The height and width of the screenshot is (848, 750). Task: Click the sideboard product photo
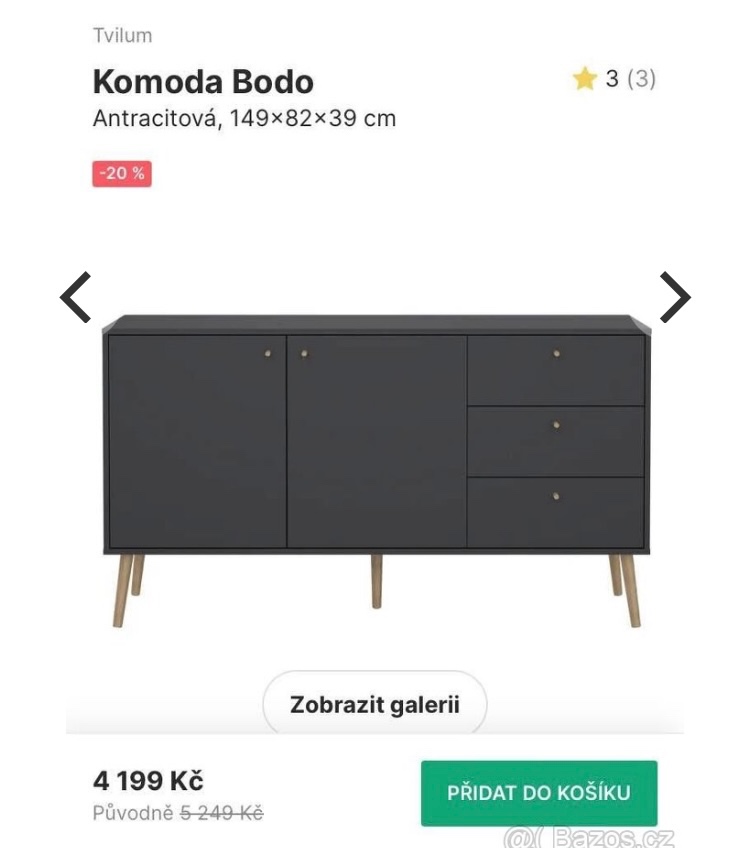tap(375, 440)
